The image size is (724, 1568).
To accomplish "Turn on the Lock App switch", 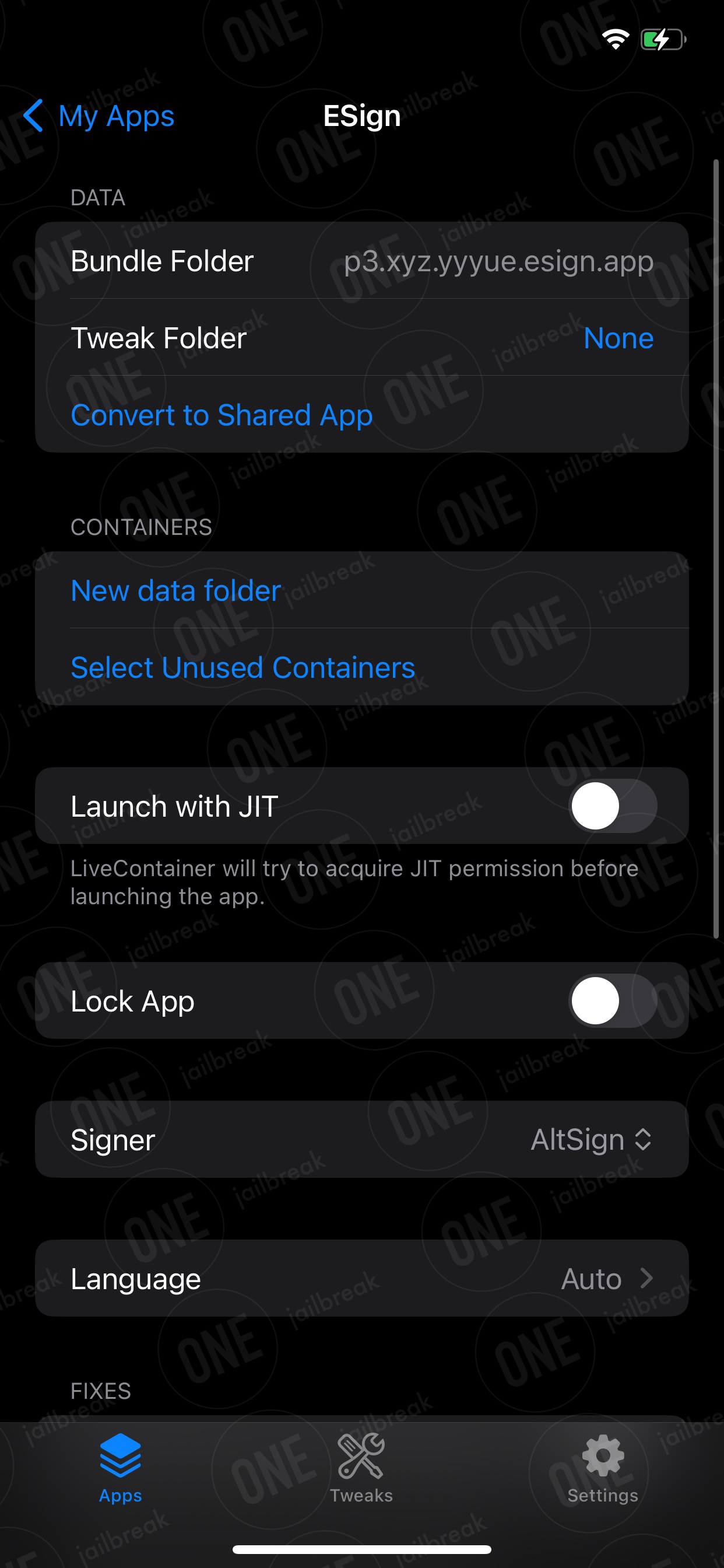I will pyautogui.click(x=613, y=1000).
